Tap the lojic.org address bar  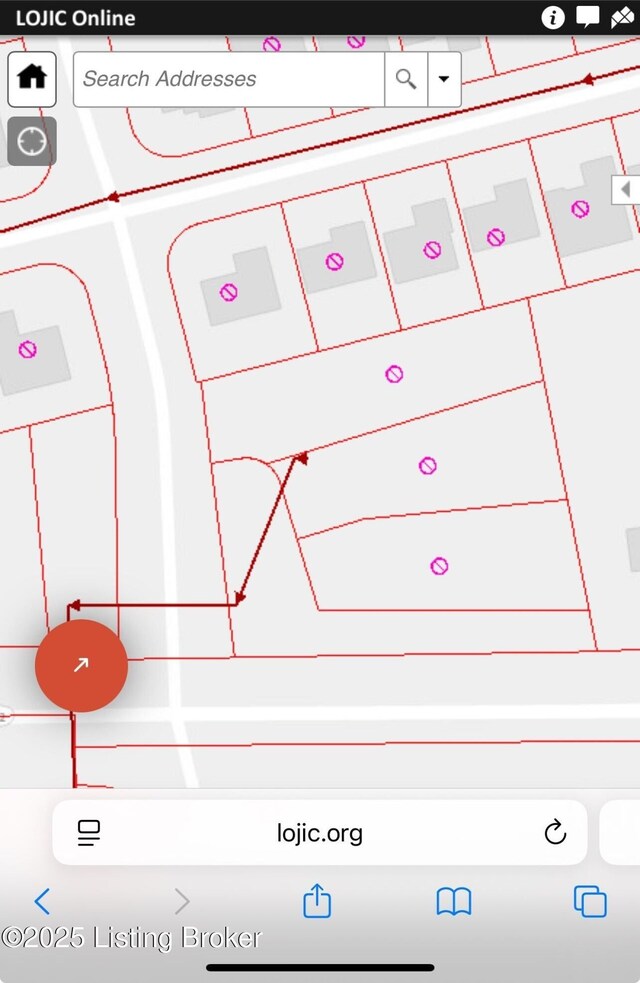pyautogui.click(x=320, y=832)
